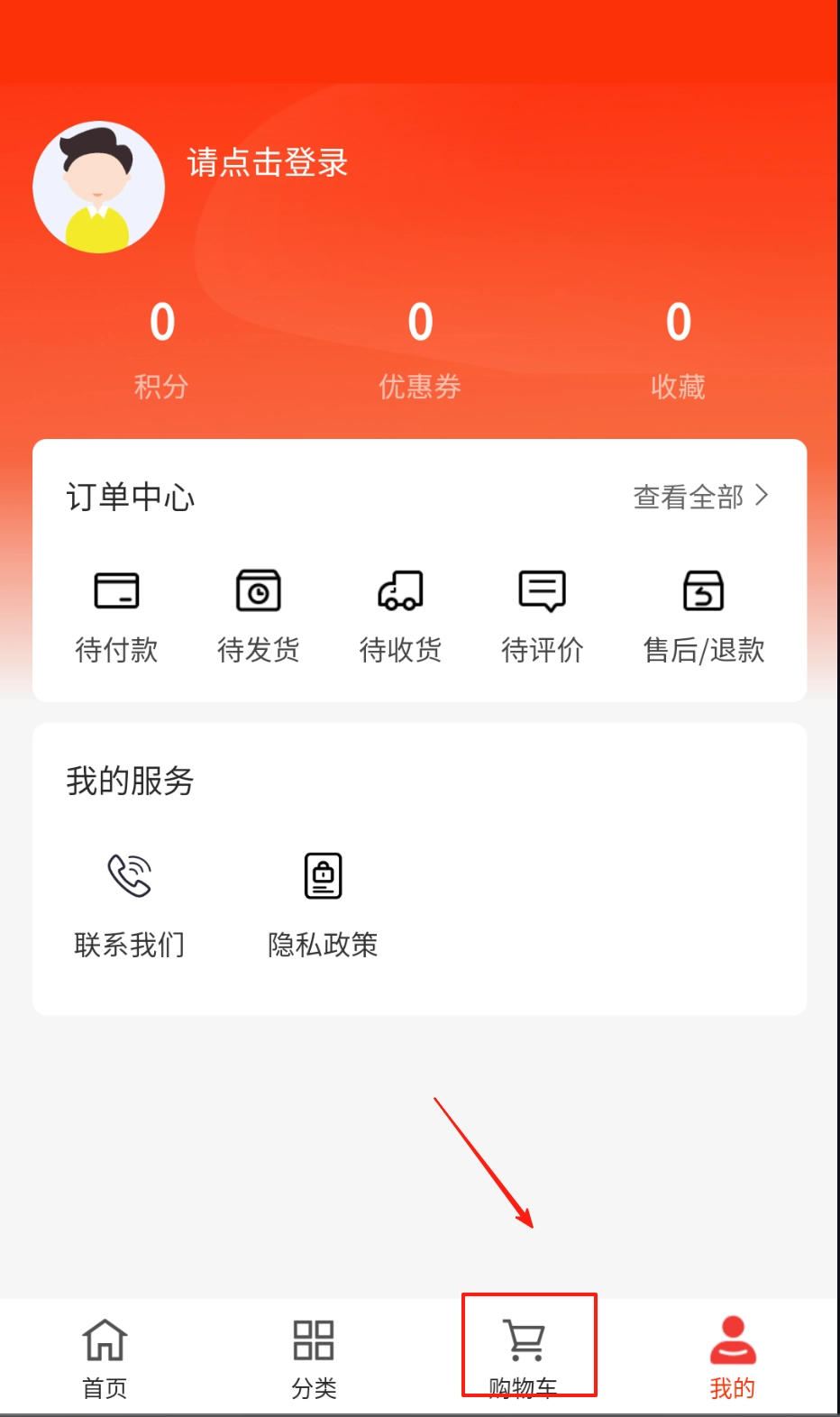Open 待发货 orders
This screenshot has width=840, height=1417.
259,616
